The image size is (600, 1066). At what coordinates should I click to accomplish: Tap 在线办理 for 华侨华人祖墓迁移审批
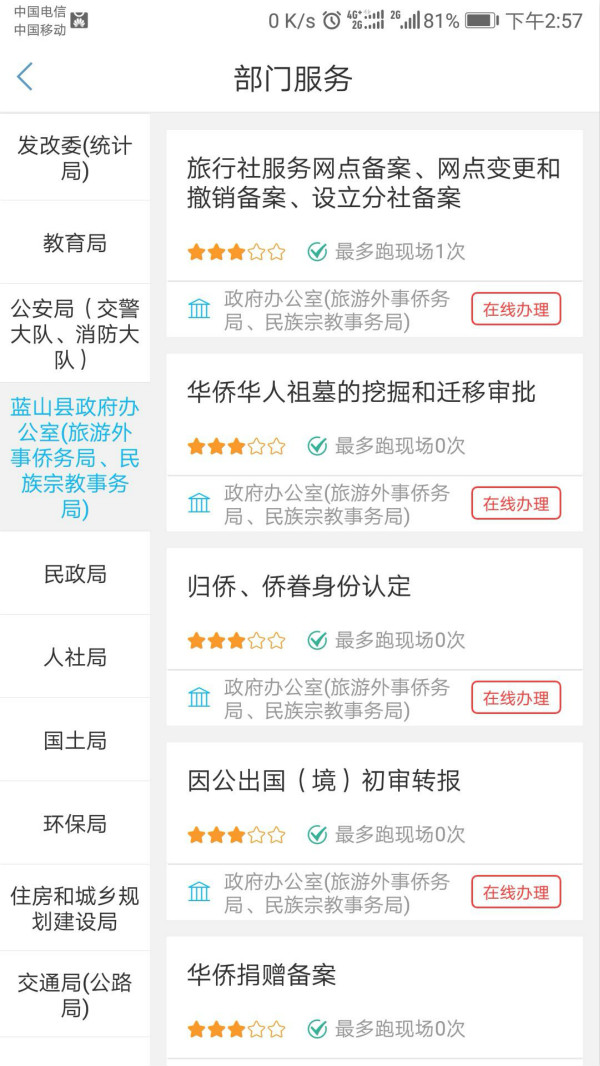coord(516,504)
